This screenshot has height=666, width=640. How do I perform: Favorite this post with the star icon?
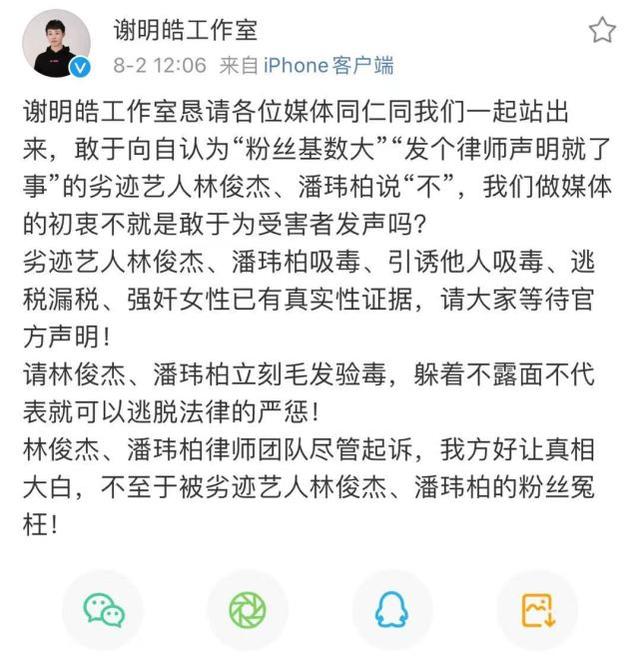[x=601, y=30]
